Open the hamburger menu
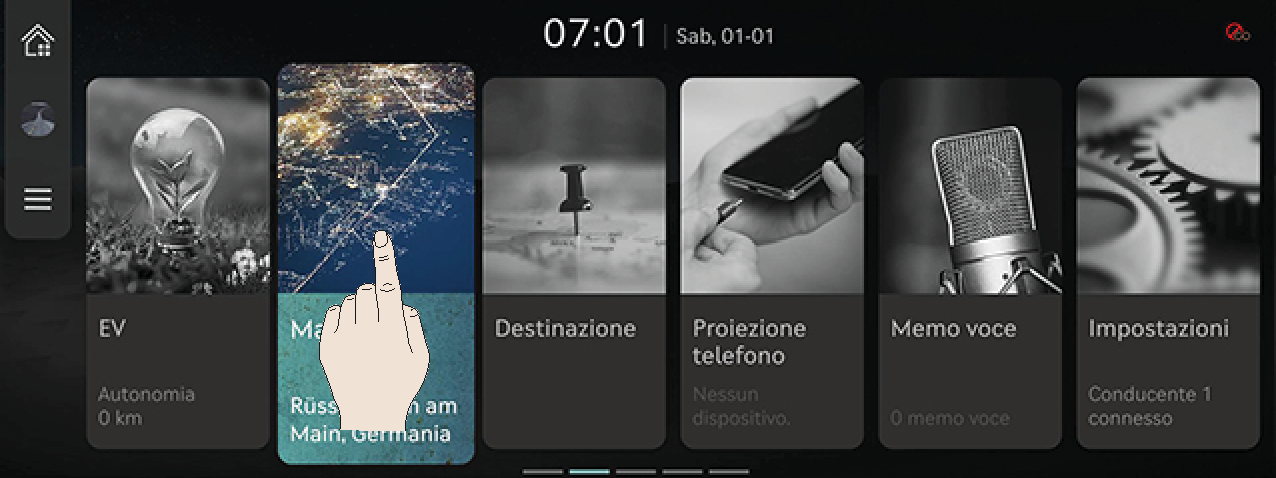Screen dimensions: 1276x478 (38, 199)
